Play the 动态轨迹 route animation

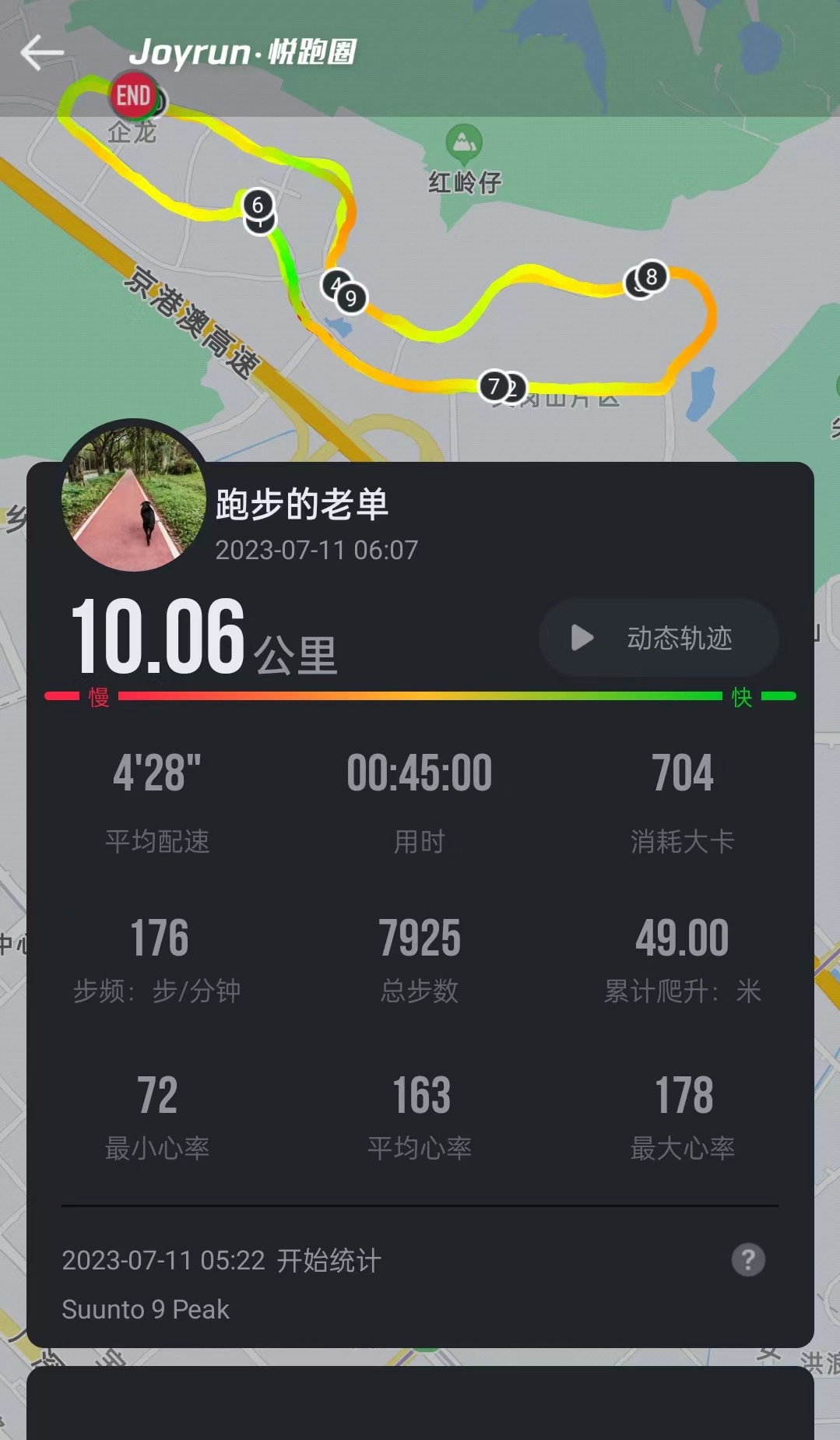pyautogui.click(x=659, y=638)
